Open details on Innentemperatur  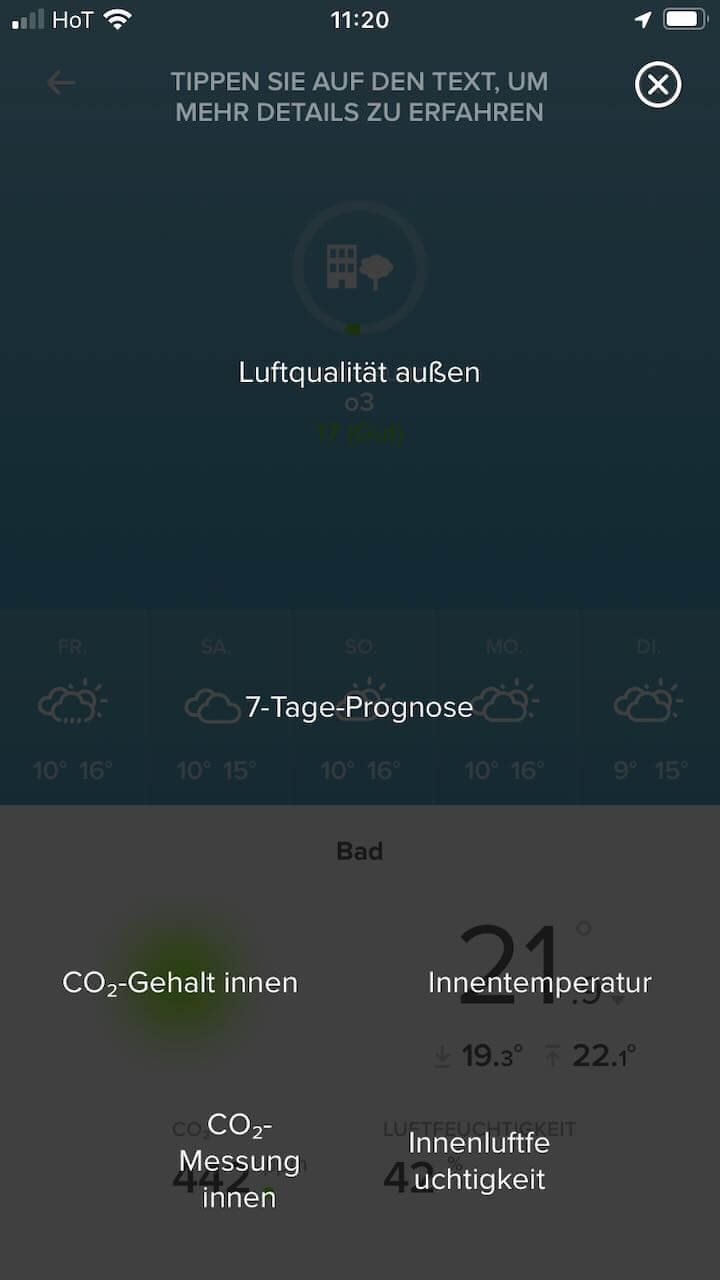click(x=539, y=983)
